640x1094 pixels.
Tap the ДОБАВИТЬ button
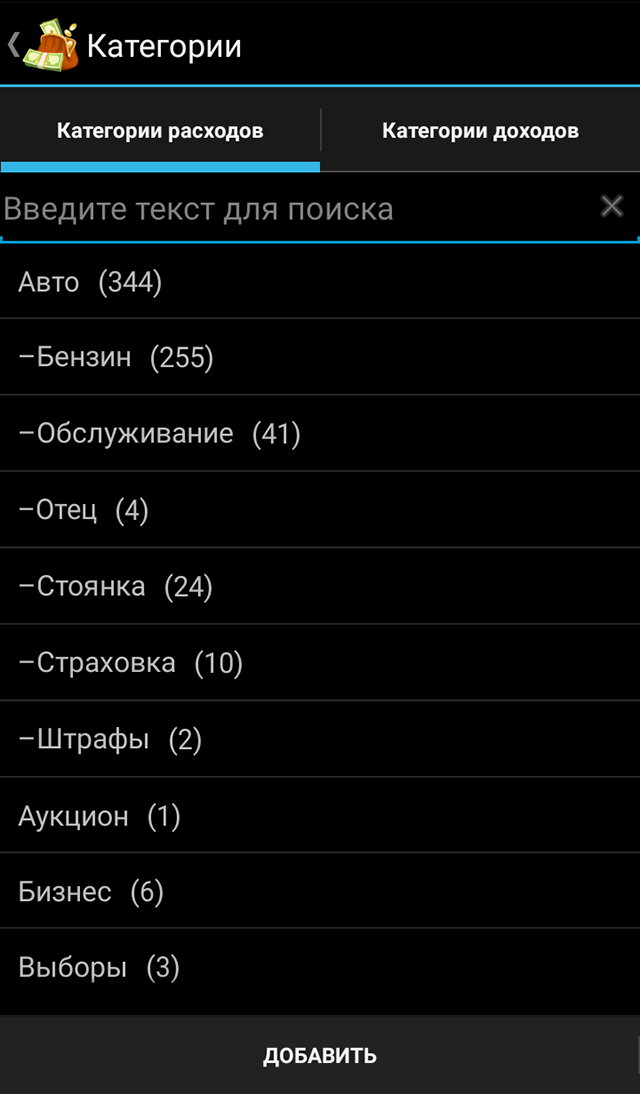(320, 1055)
